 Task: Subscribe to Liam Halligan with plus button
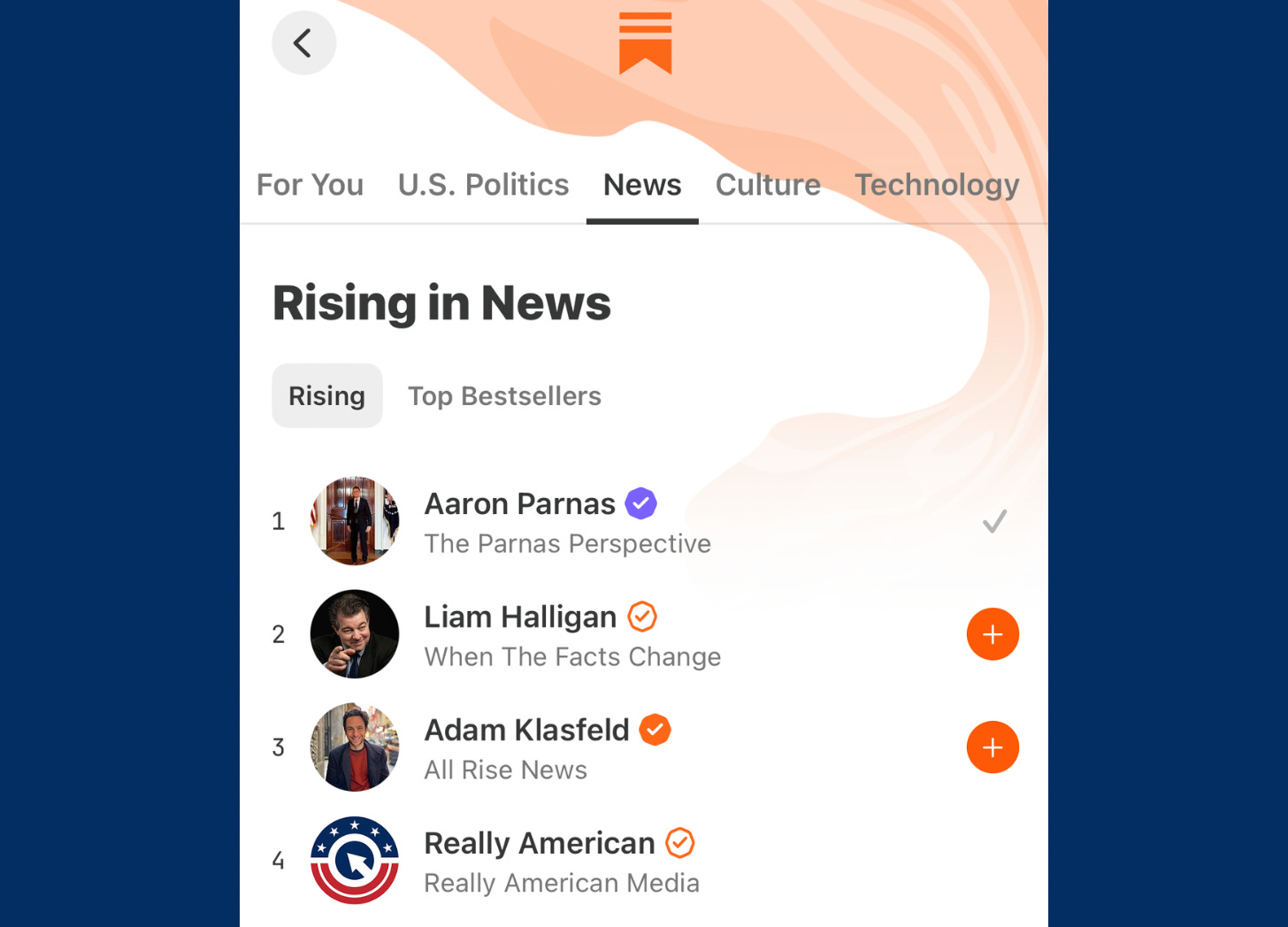993,634
